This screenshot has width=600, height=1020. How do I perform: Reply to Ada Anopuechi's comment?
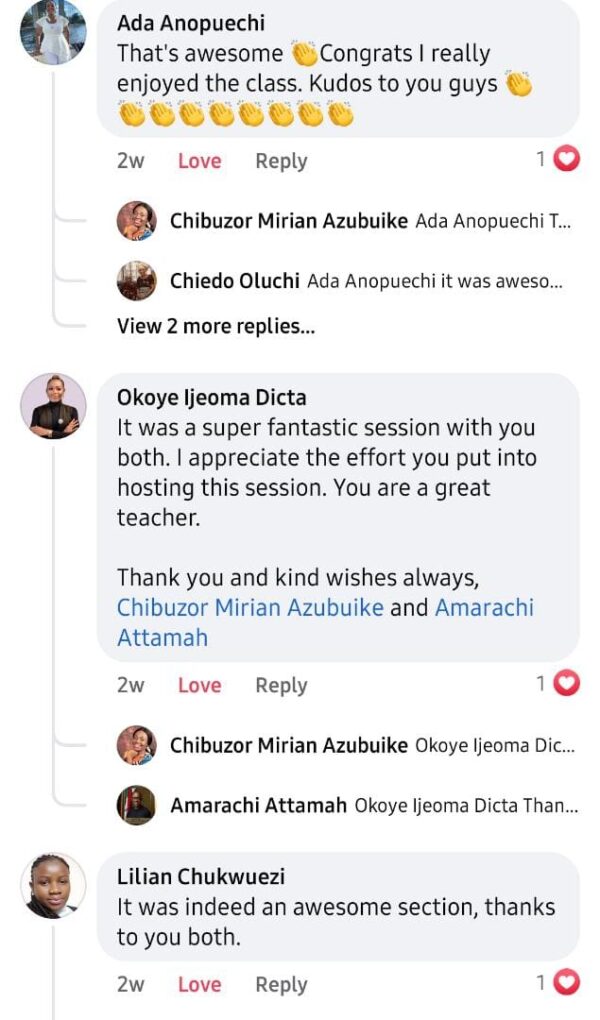pos(280,161)
